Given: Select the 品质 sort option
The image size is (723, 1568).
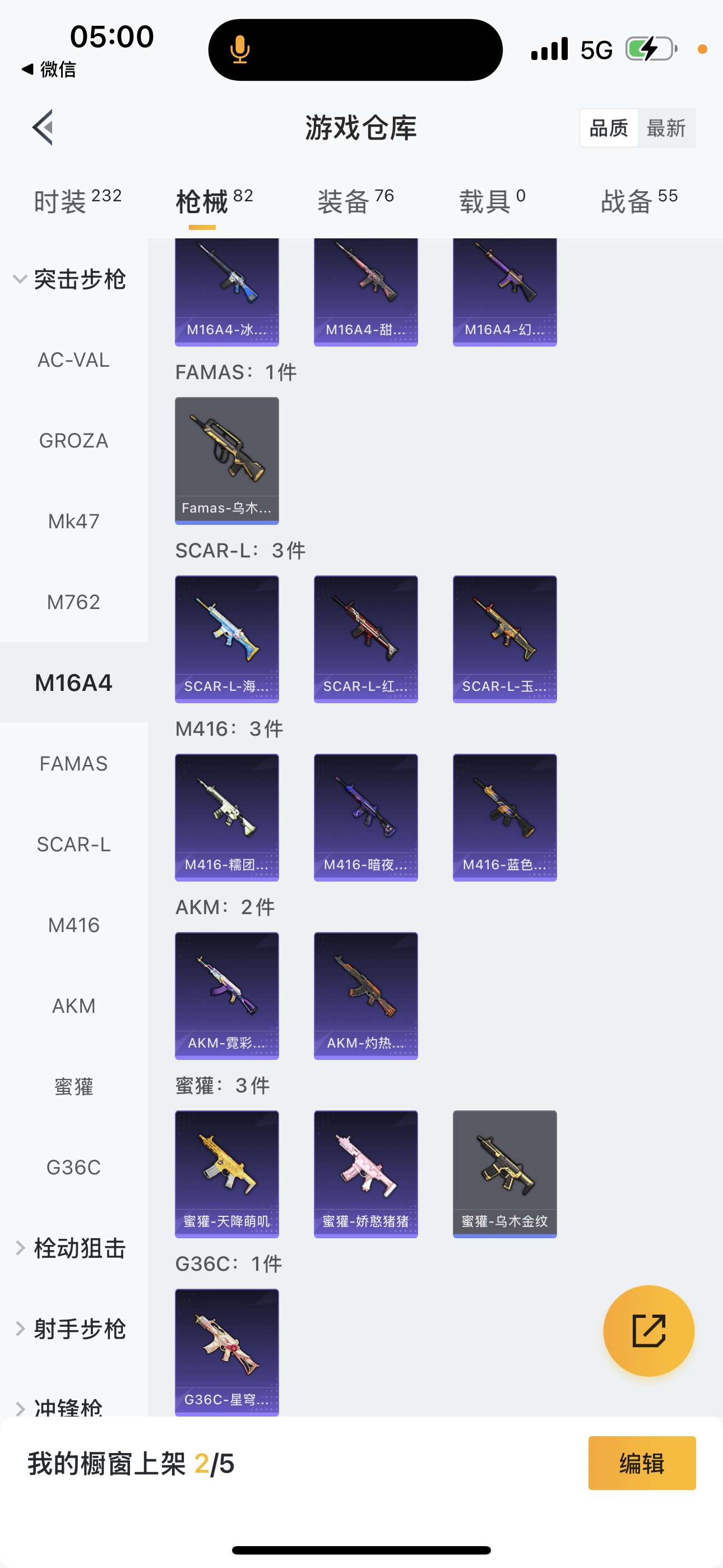Looking at the screenshot, I should point(608,128).
